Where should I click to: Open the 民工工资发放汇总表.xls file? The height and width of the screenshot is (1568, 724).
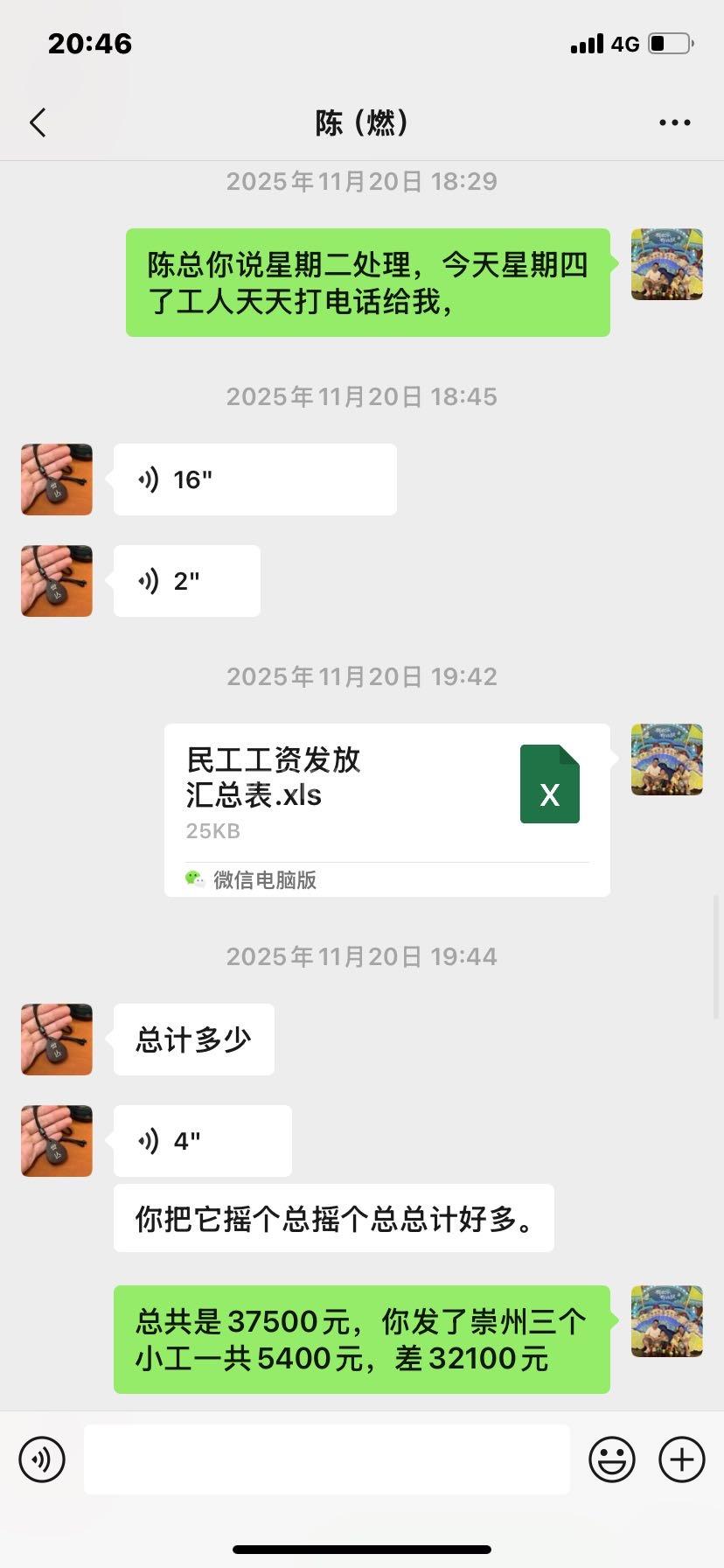click(386, 808)
